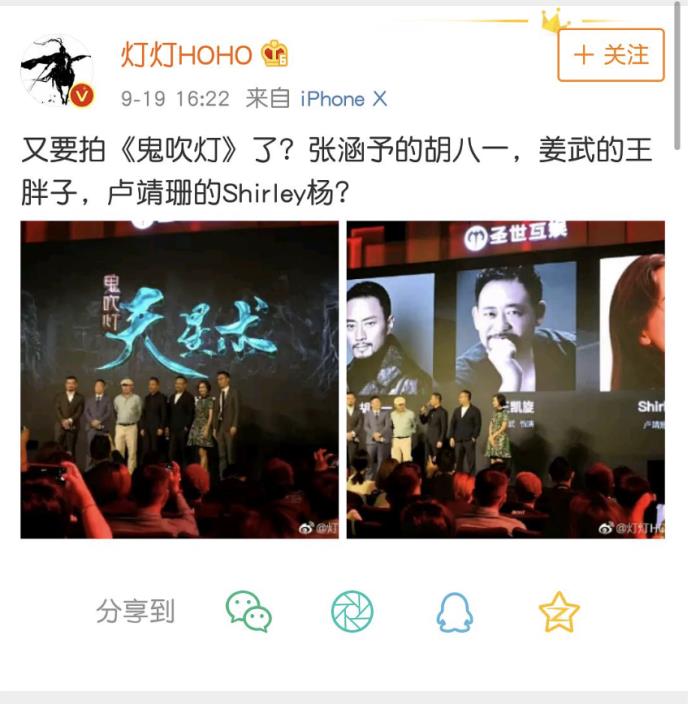Follow 灯灯HOHO with the 关注 button
The image size is (700, 704).
[x=611, y=55]
